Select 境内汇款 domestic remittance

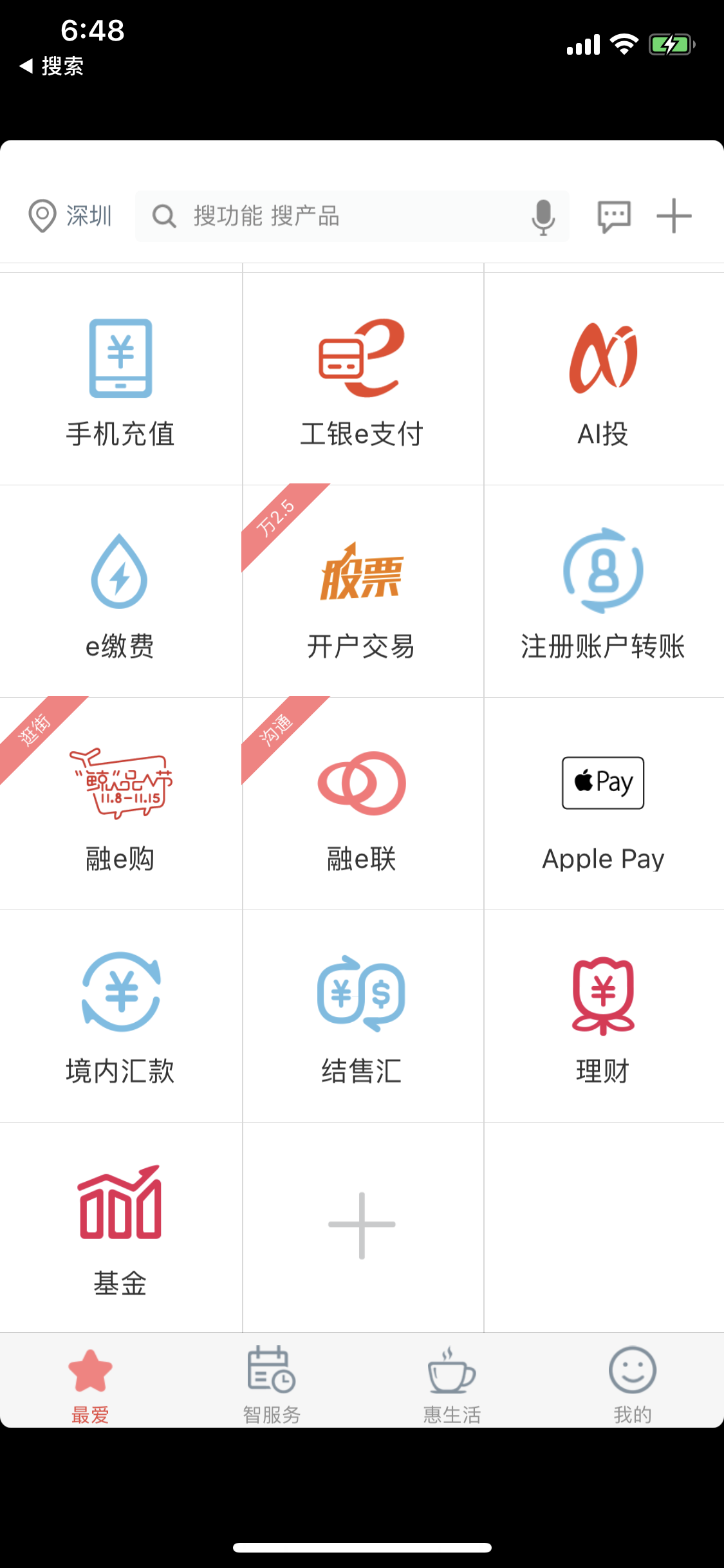pos(120,1017)
